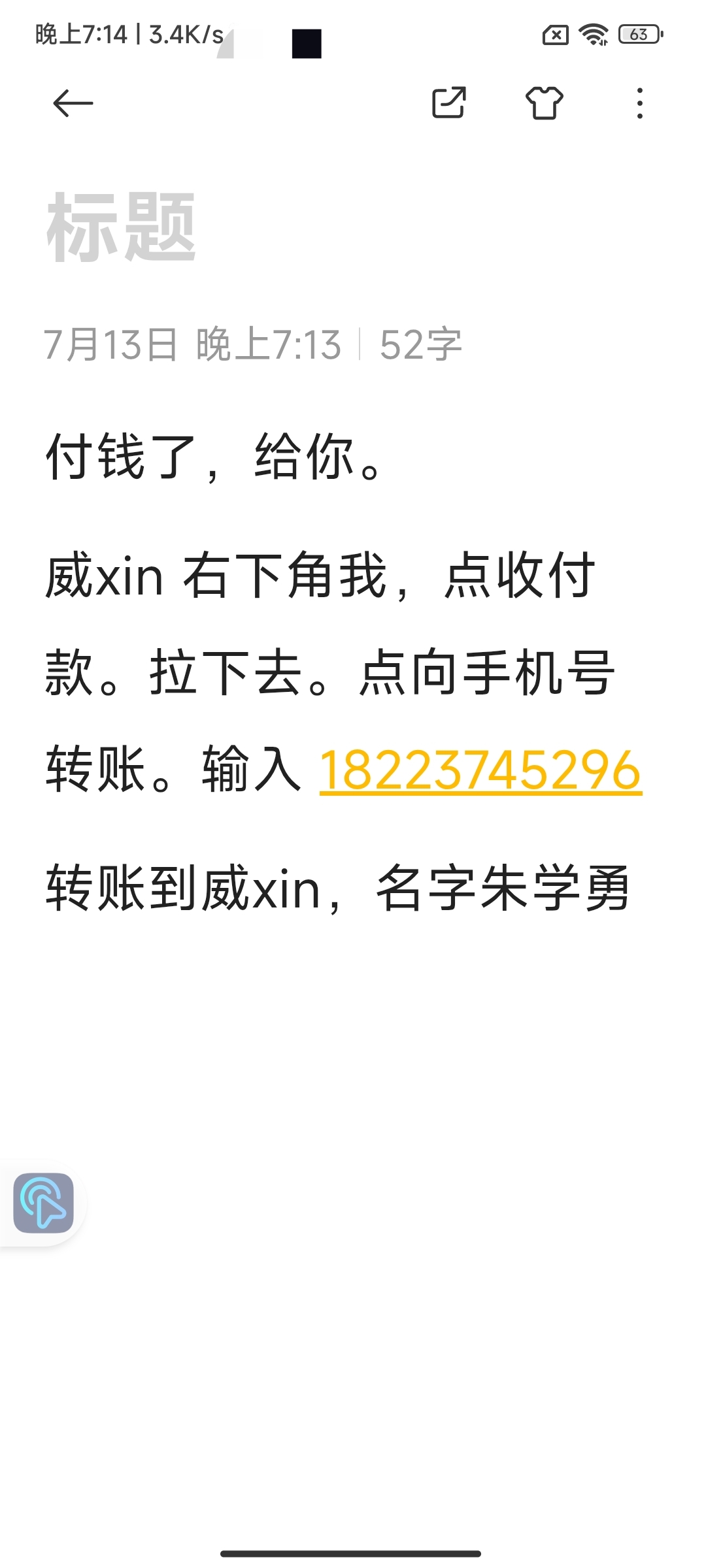Image resolution: width=706 pixels, height=1568 pixels.
Task: Open the three-dot overflow menu
Action: [639, 103]
